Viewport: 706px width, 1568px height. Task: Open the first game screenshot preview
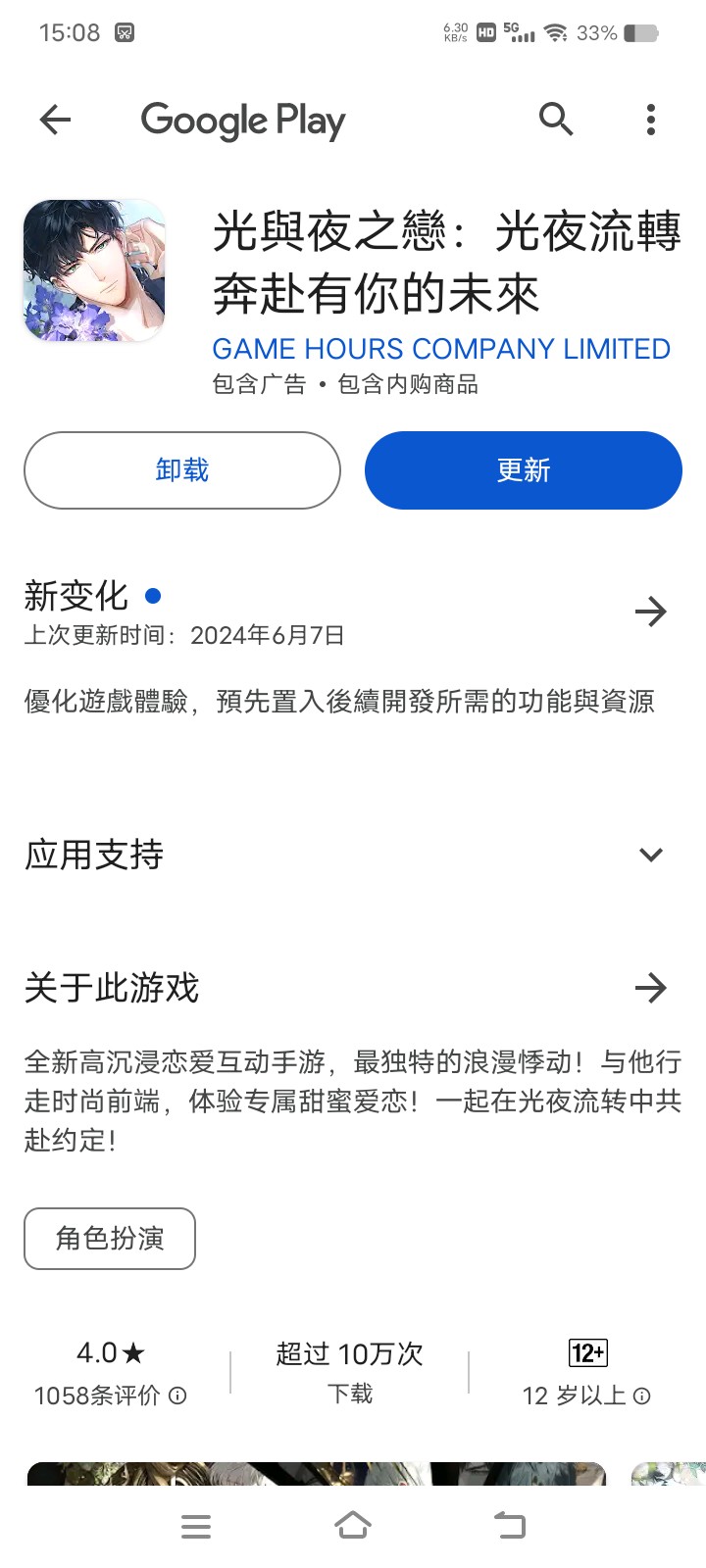(316, 1473)
